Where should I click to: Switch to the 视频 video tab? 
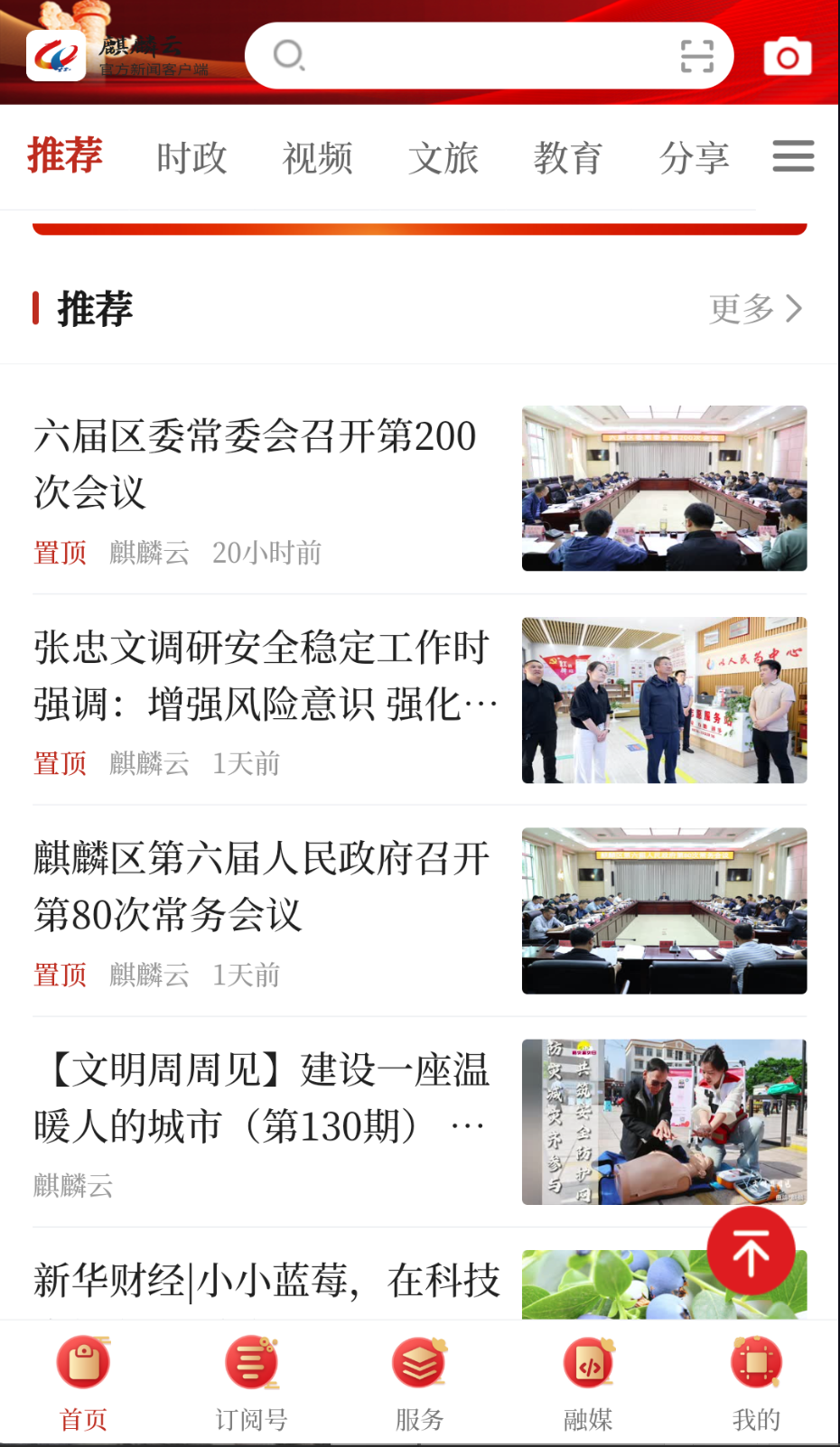click(317, 158)
